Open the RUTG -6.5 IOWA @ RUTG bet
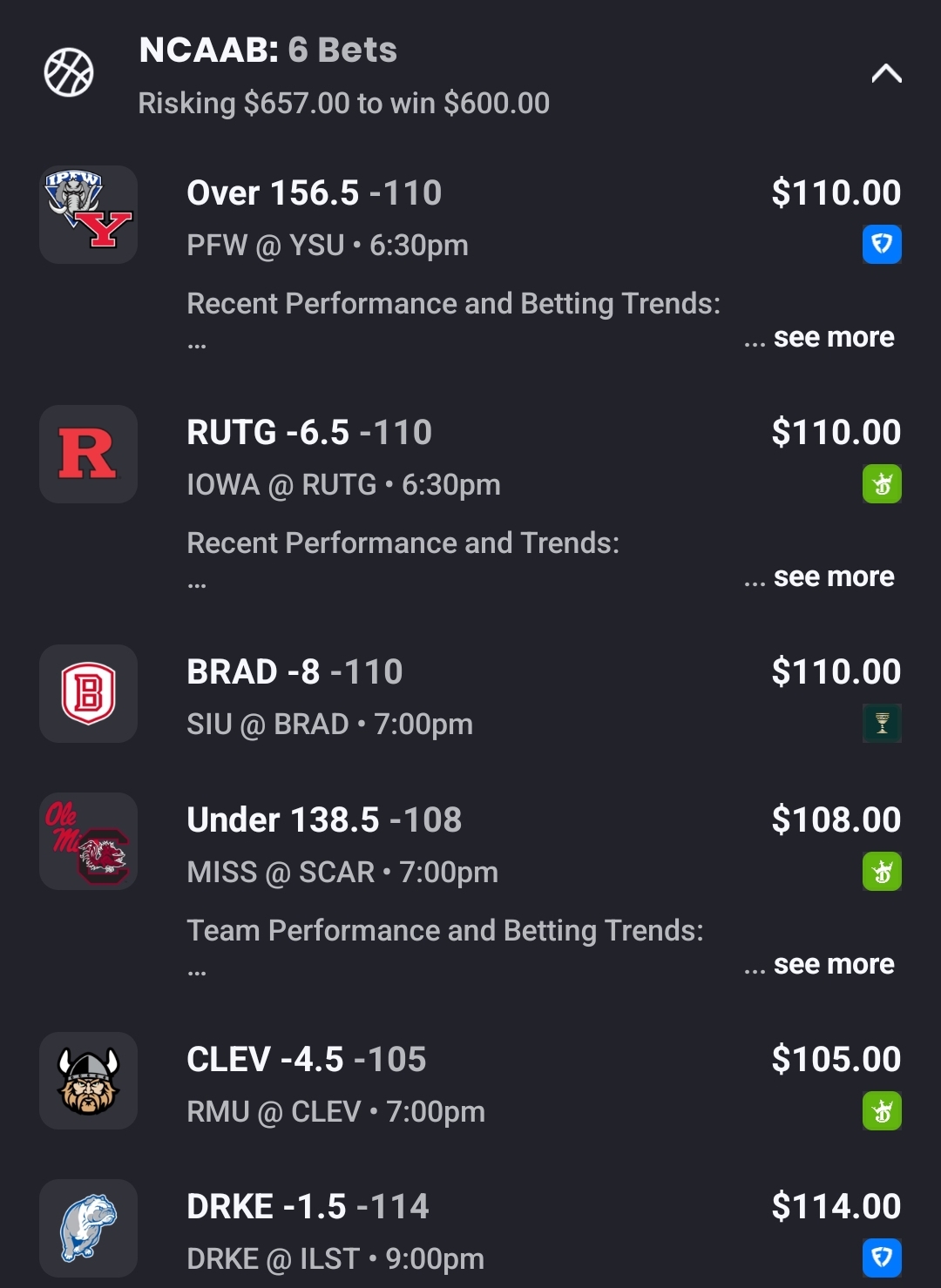Viewport: 941px width, 1288px height. pyautogui.click(x=309, y=433)
